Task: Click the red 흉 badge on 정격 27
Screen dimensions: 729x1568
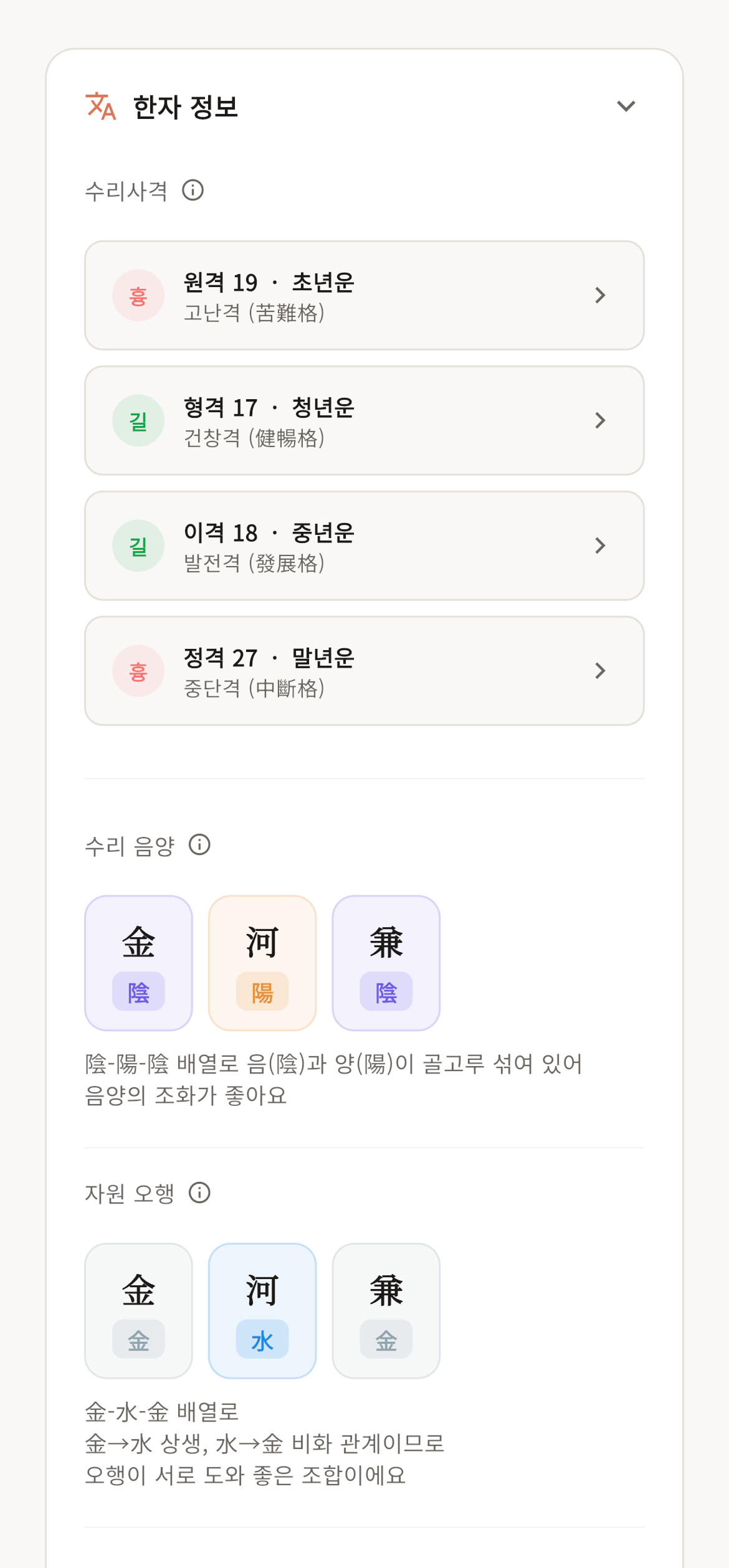Action: 139,671
